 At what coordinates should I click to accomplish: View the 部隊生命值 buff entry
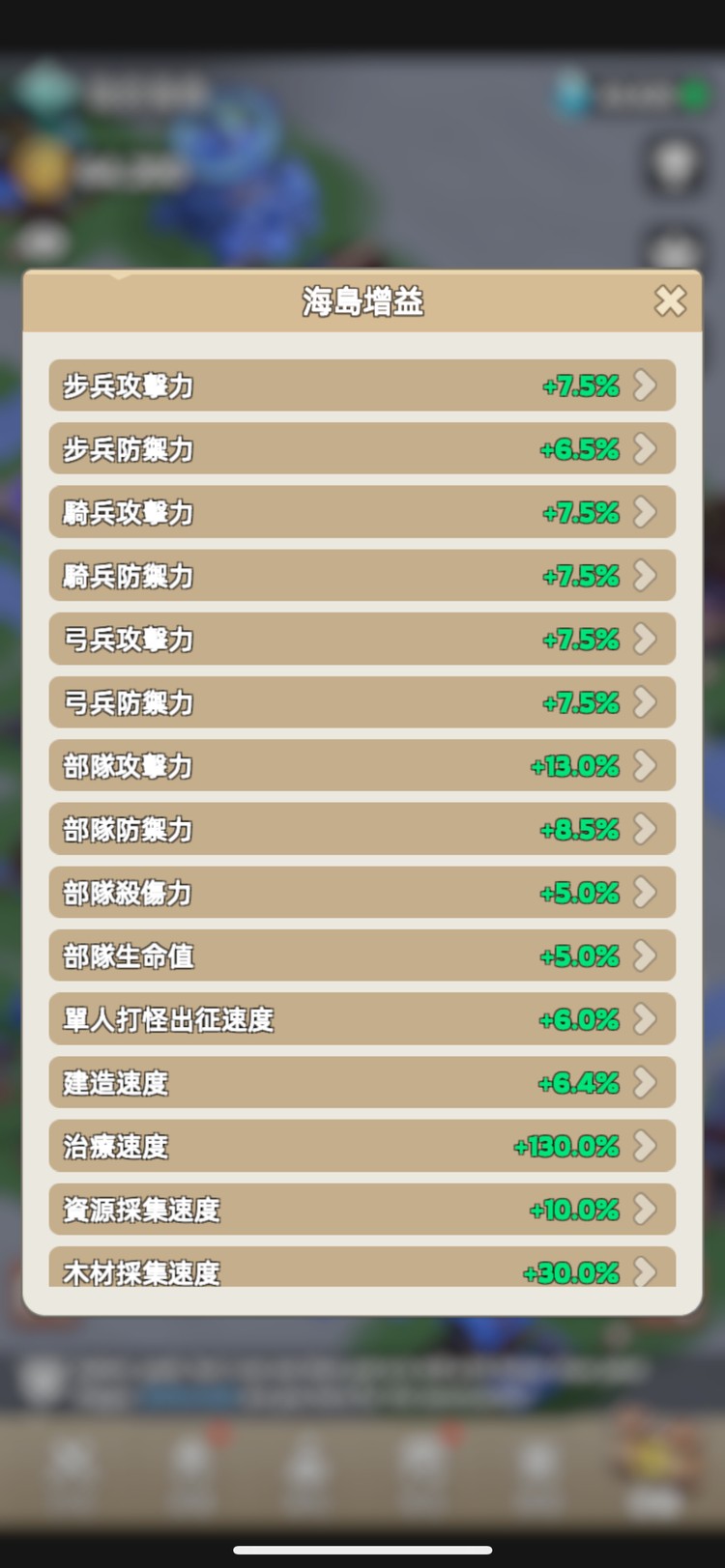point(362,955)
